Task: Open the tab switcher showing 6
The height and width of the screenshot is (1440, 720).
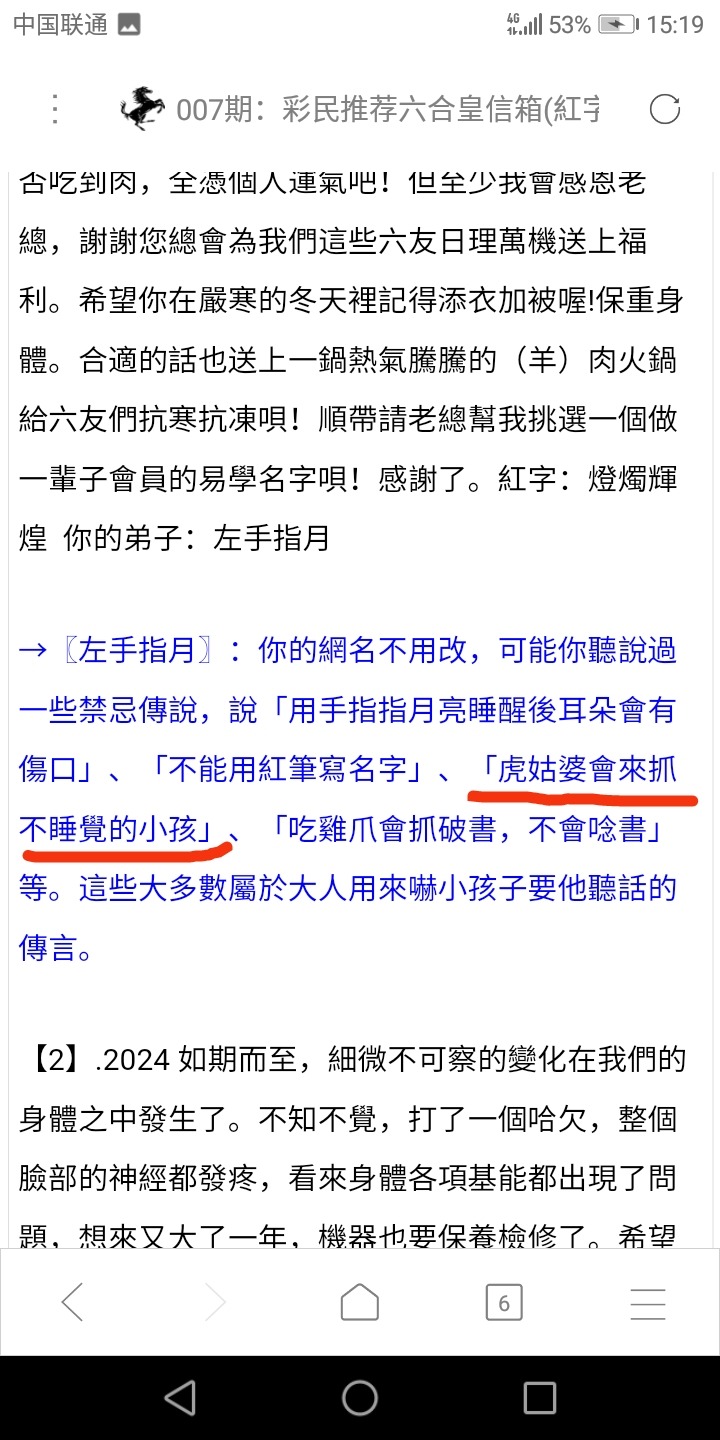Action: (x=504, y=1302)
